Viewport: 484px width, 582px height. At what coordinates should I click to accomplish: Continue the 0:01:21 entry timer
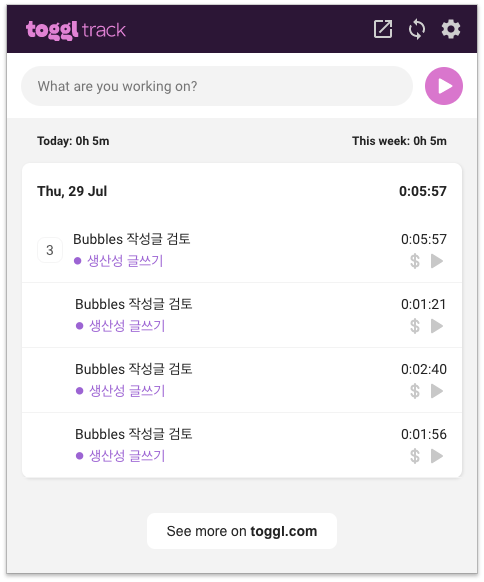point(437,326)
